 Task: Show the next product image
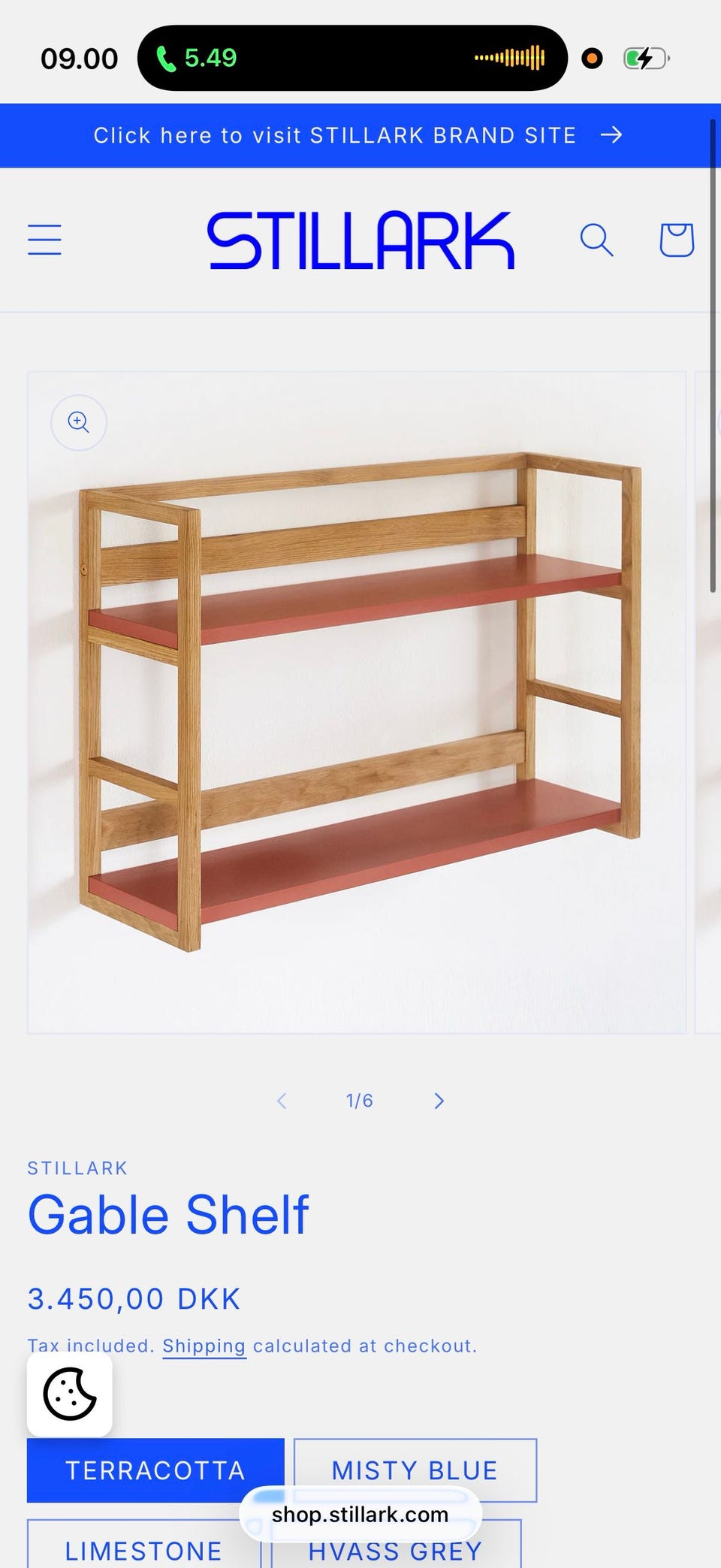point(439,1101)
